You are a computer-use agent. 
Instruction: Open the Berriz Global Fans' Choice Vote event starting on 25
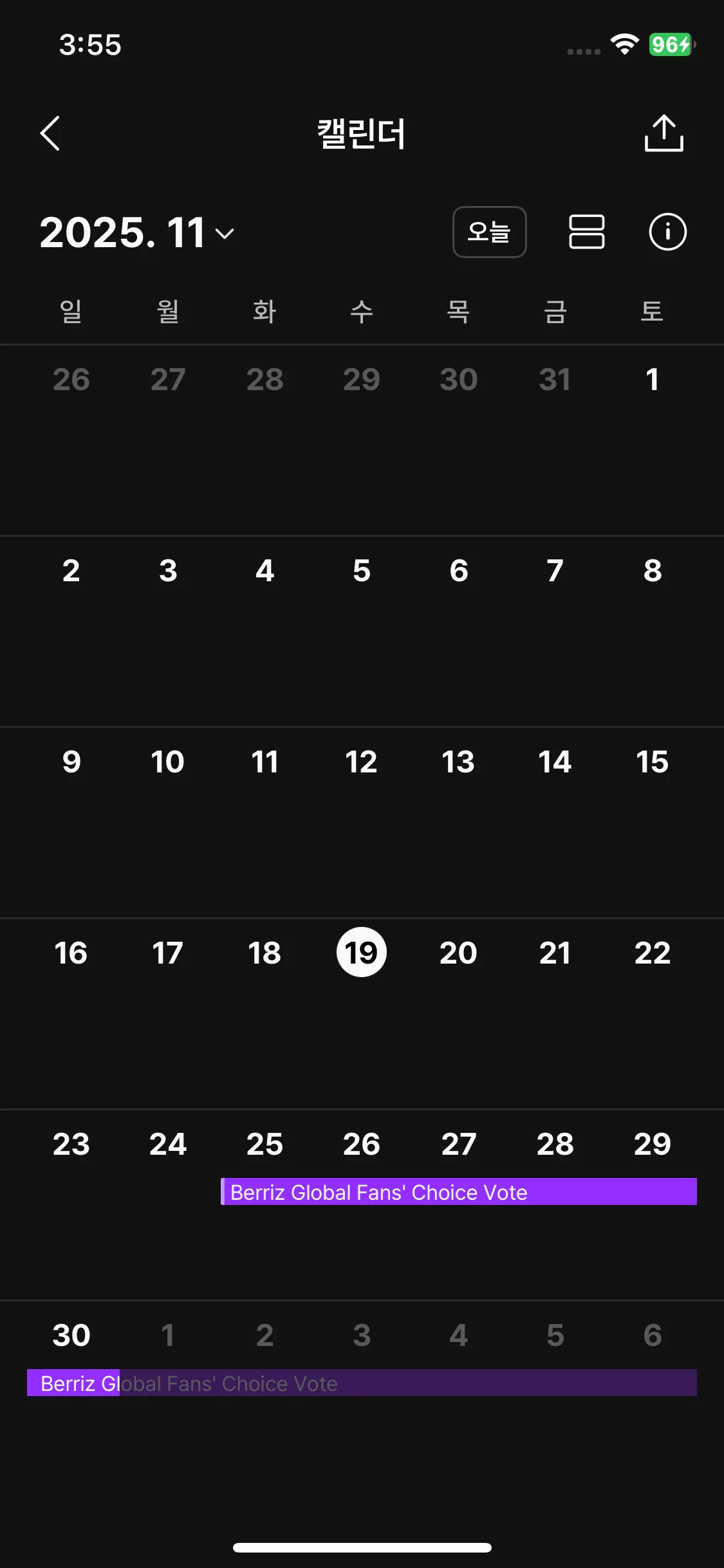pos(458,1192)
